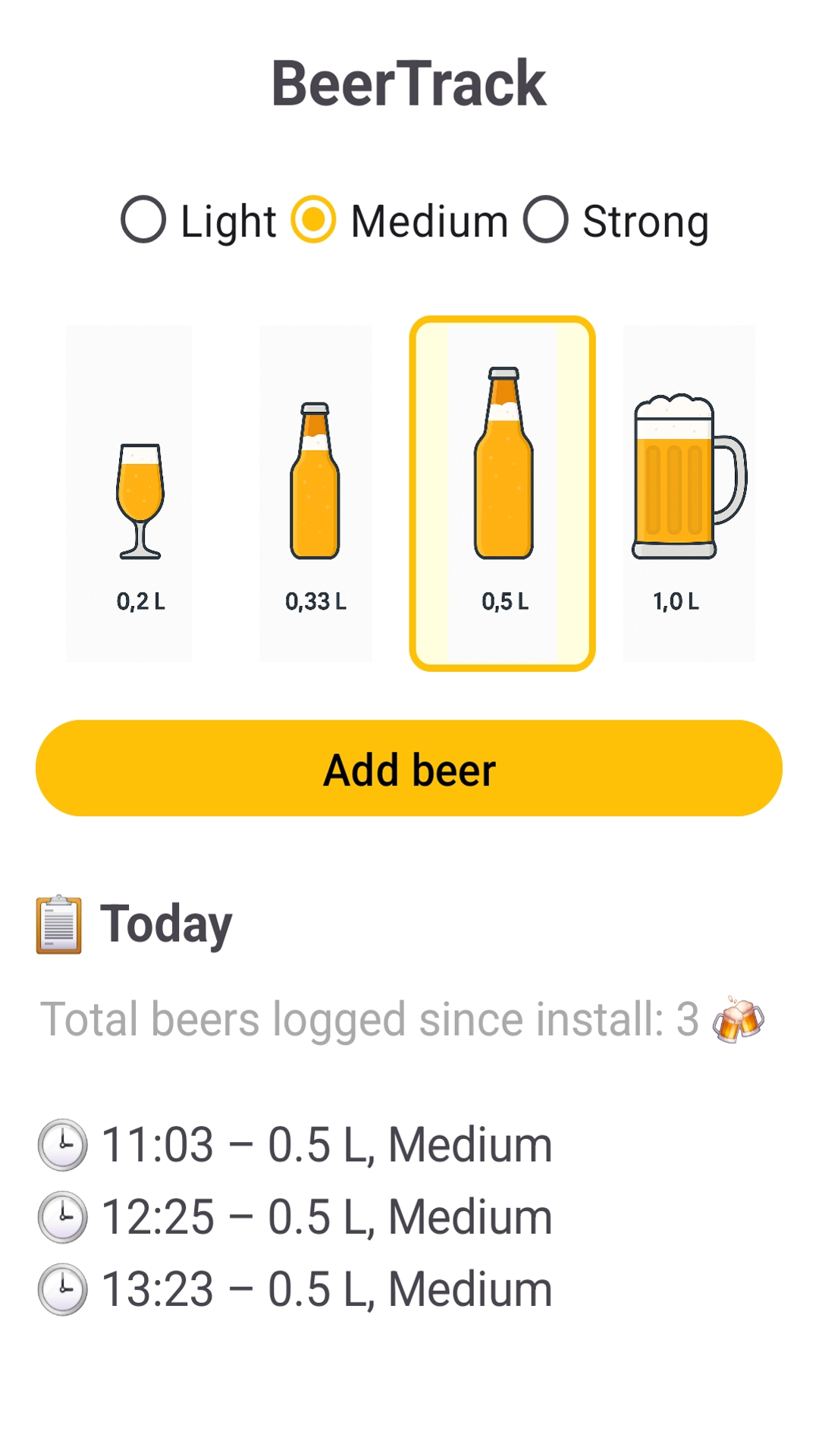Click the clock icon beside the 11:03 entry

click(x=61, y=1144)
